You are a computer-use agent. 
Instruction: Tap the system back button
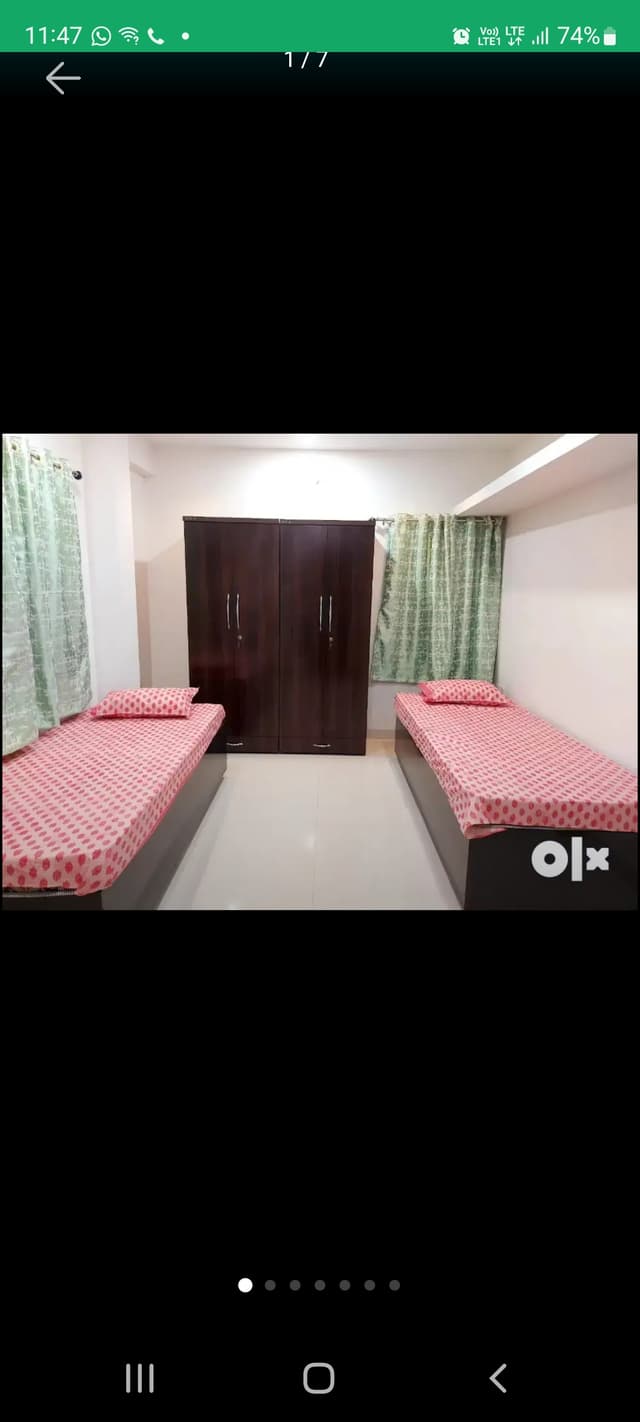click(x=498, y=1378)
